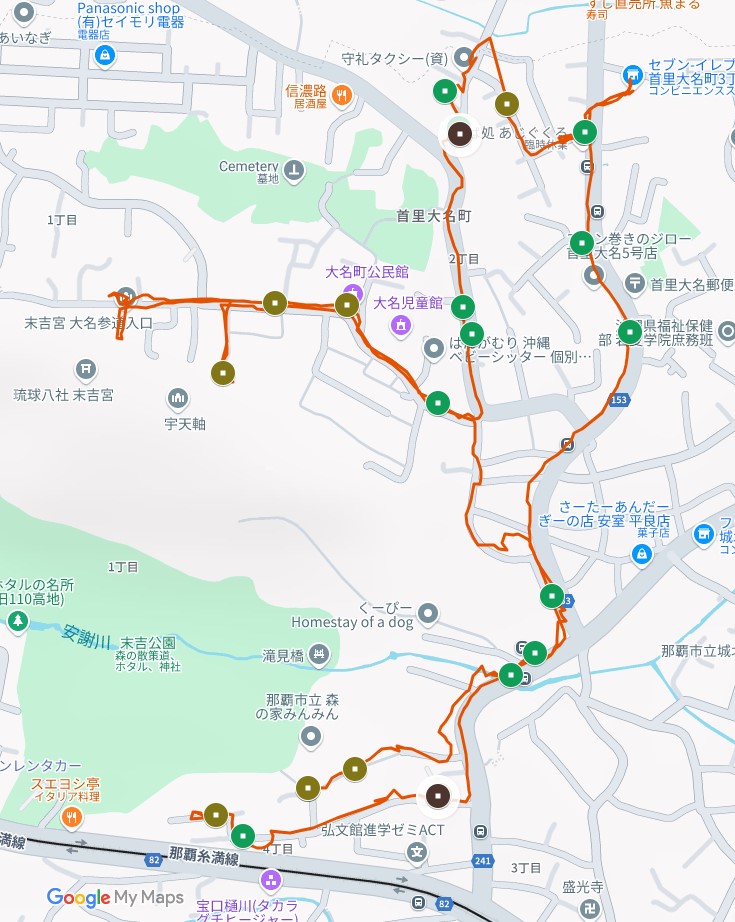Screen dimensions: 735x922
Task: Tap the Cemetery 墓地 marker
Action: click(x=292, y=171)
